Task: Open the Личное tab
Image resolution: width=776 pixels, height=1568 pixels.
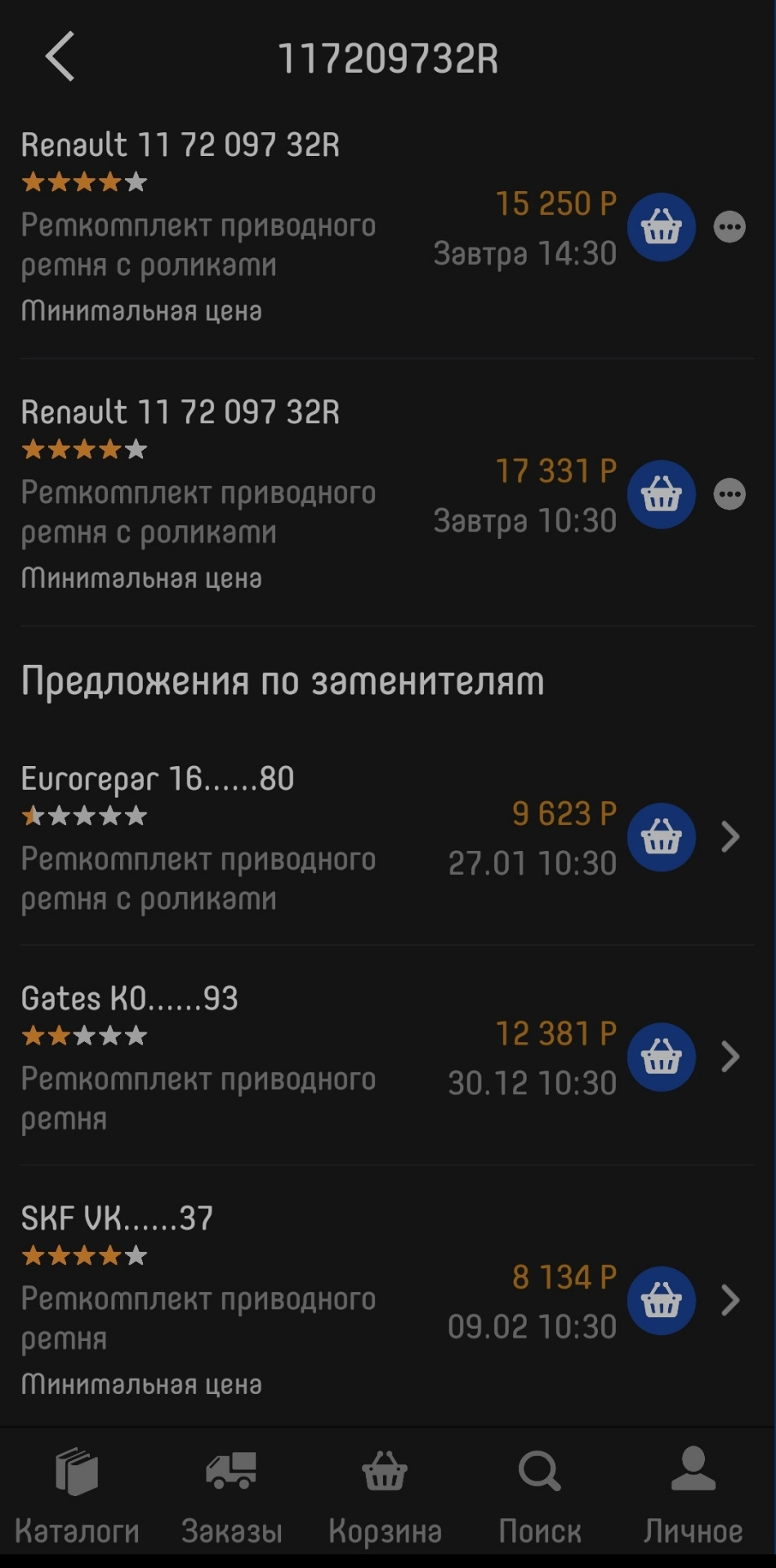Action: [693, 1496]
